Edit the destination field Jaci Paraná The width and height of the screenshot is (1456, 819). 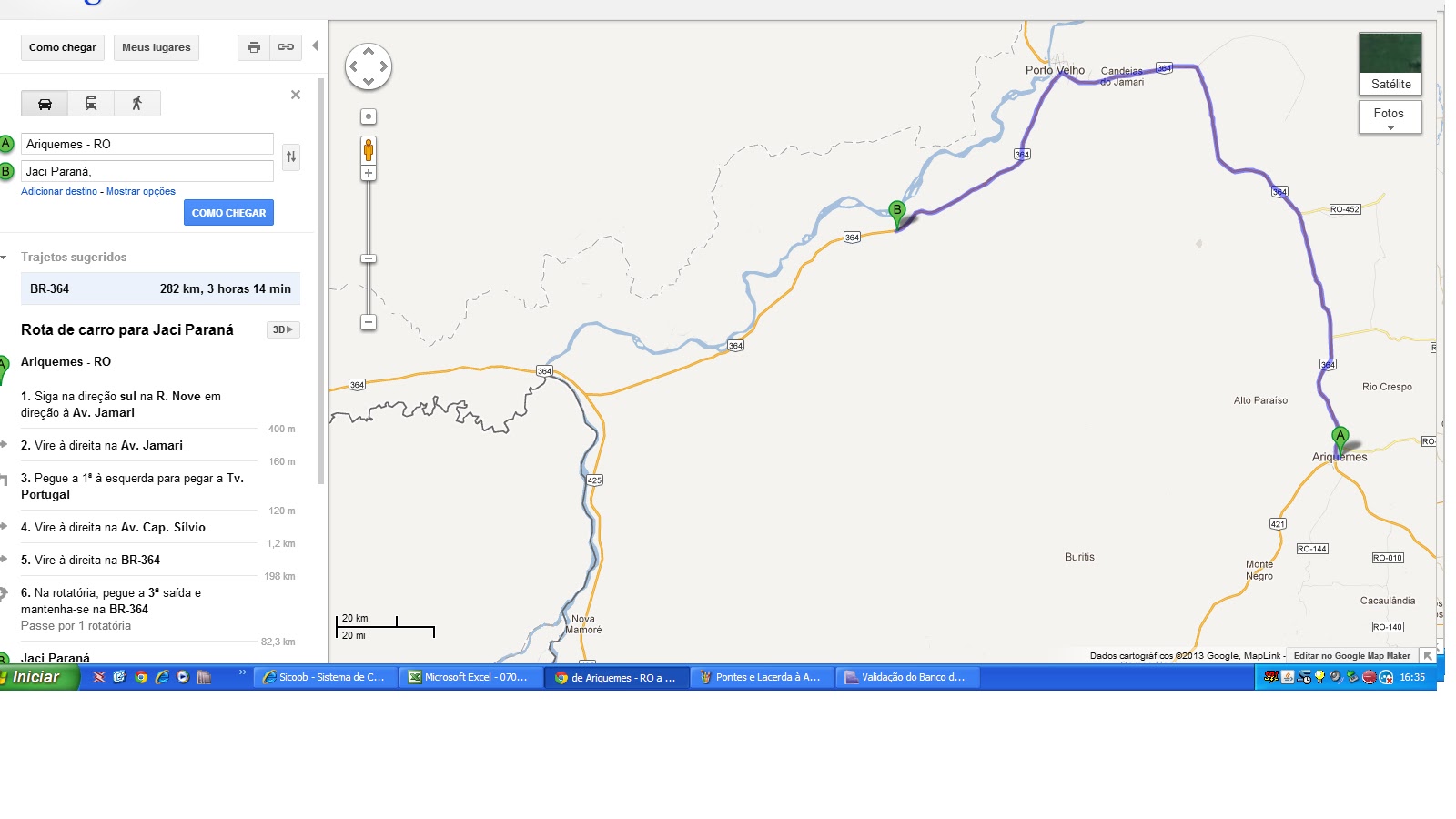point(147,171)
